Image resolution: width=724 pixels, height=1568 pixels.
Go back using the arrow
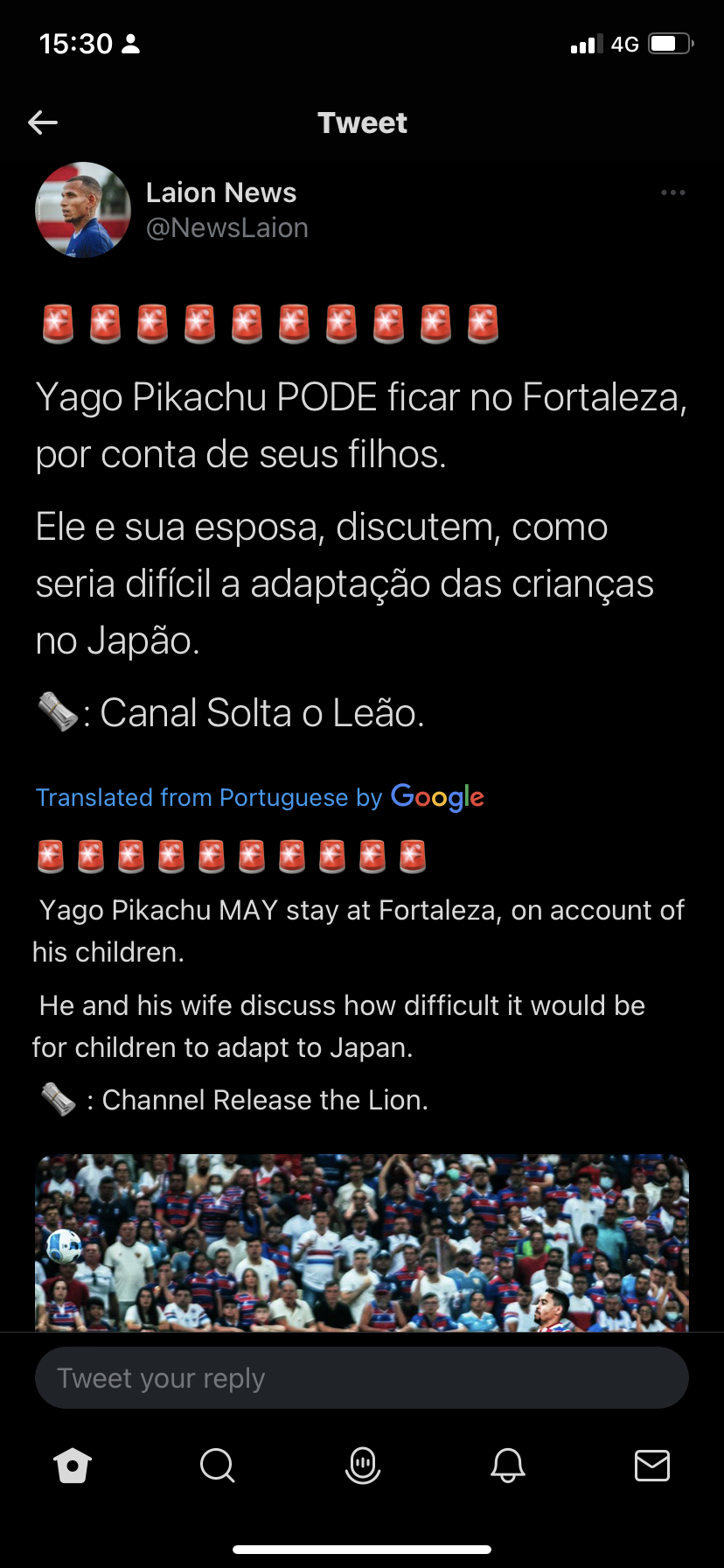tap(43, 122)
